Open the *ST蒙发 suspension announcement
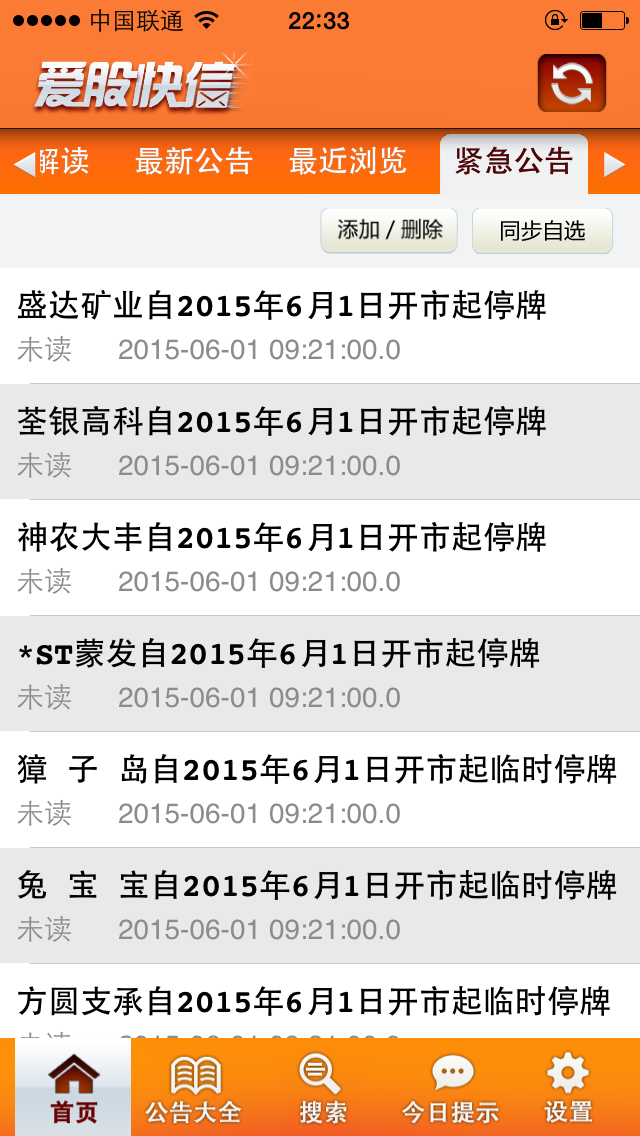Image resolution: width=640 pixels, height=1136 pixels. (320, 674)
